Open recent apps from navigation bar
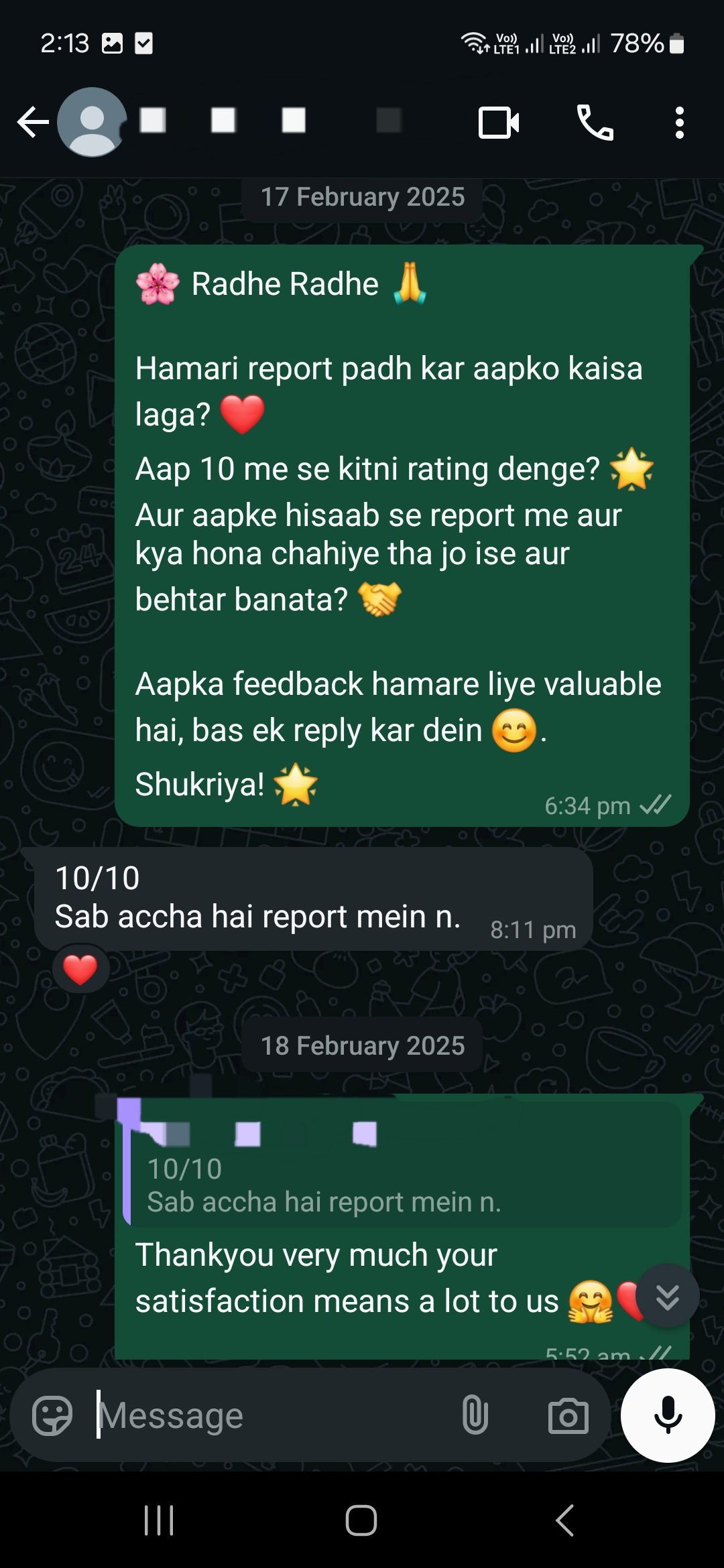Screen dimensions: 724x1568 pos(159,1520)
